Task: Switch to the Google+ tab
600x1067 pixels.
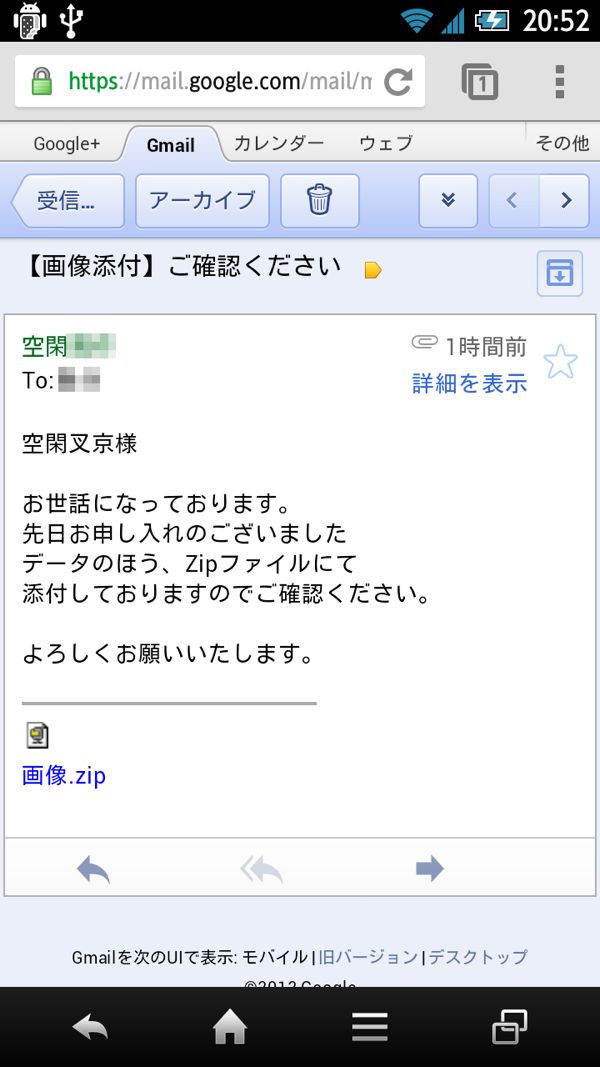Action: tap(67, 144)
